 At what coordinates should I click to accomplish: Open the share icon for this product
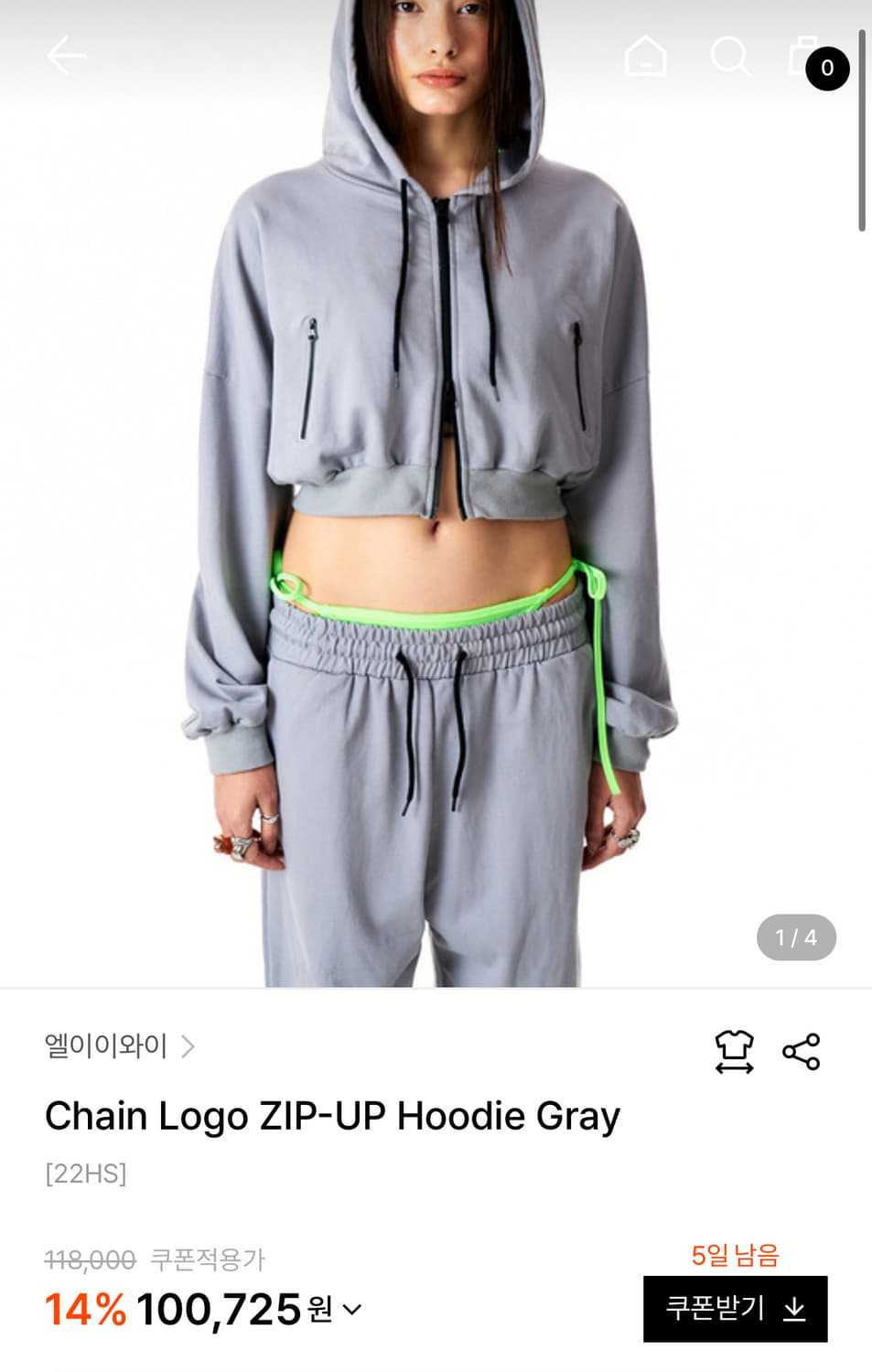(801, 1050)
